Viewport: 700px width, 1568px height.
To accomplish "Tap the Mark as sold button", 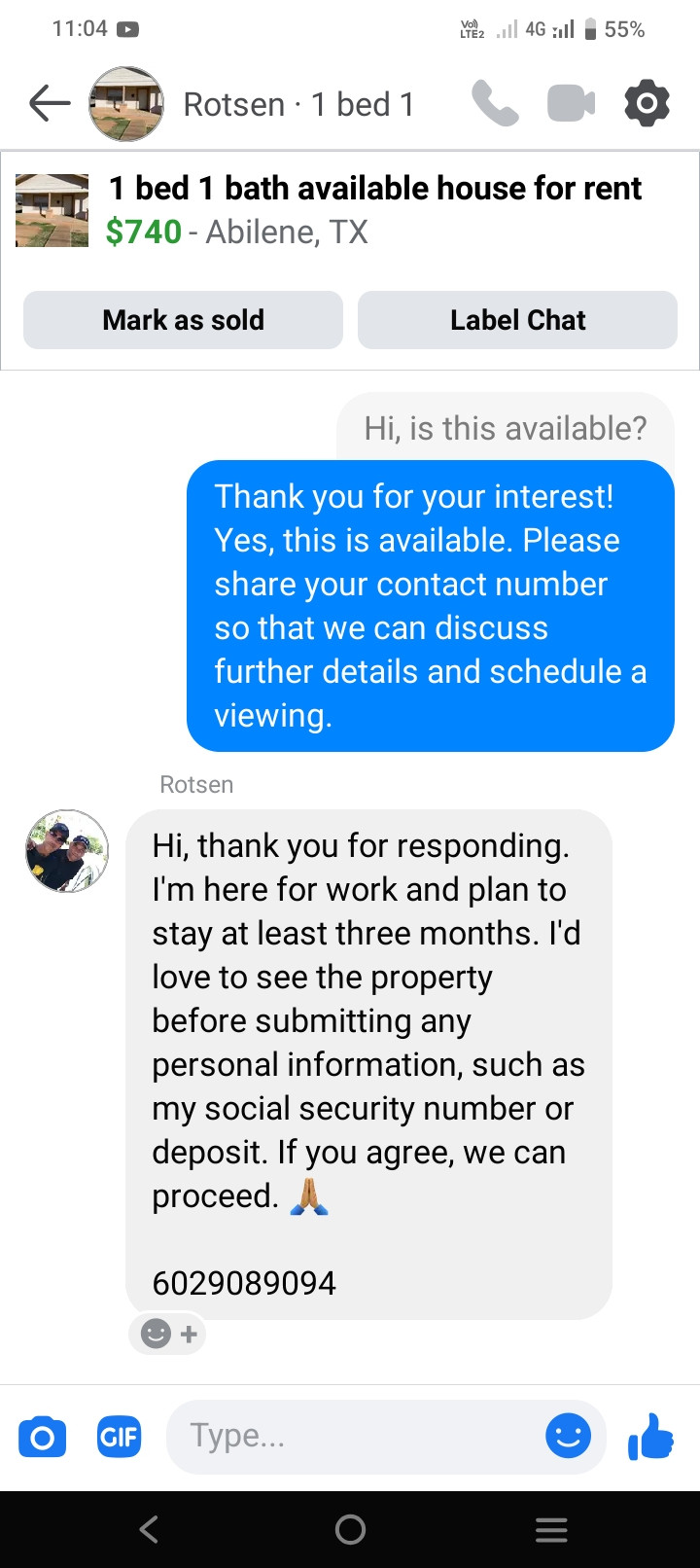I will [x=183, y=320].
